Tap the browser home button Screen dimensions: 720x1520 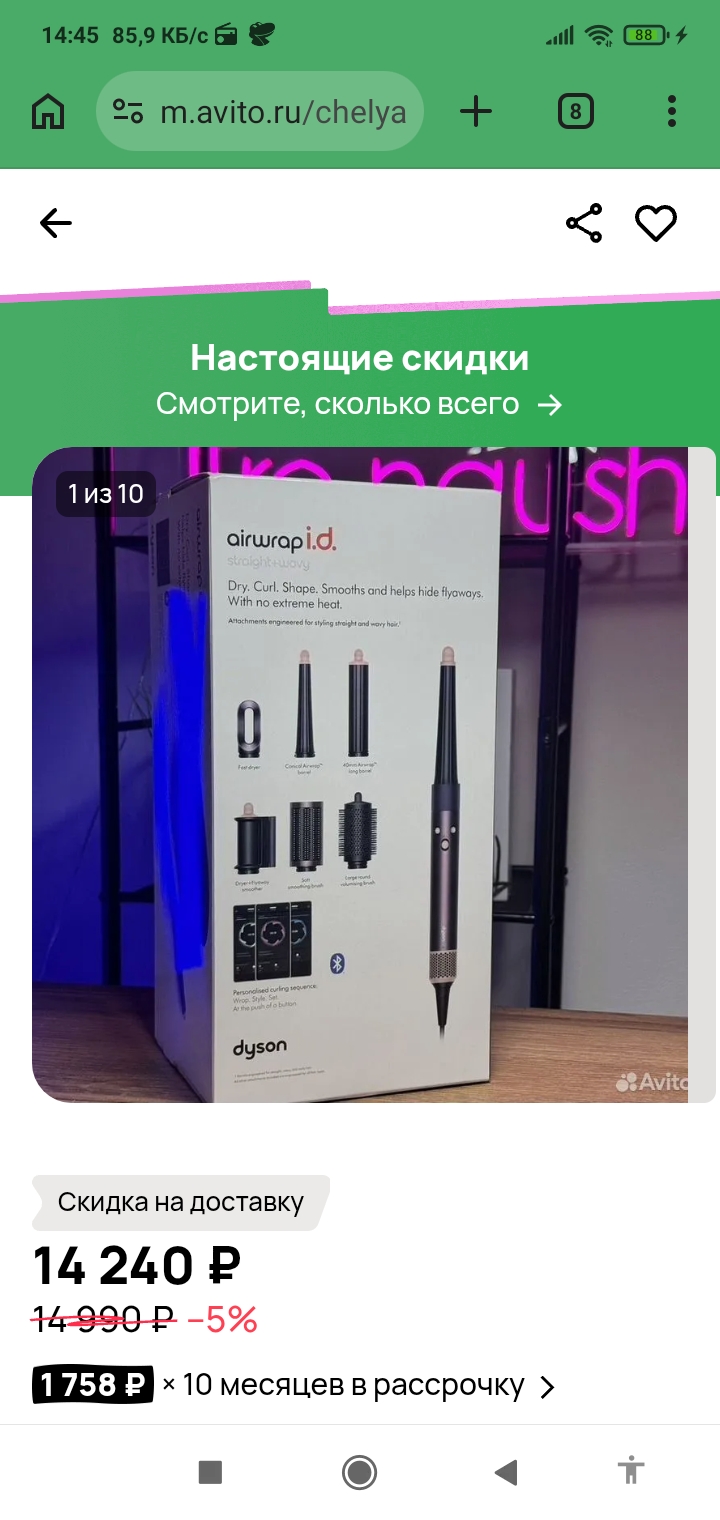click(48, 111)
